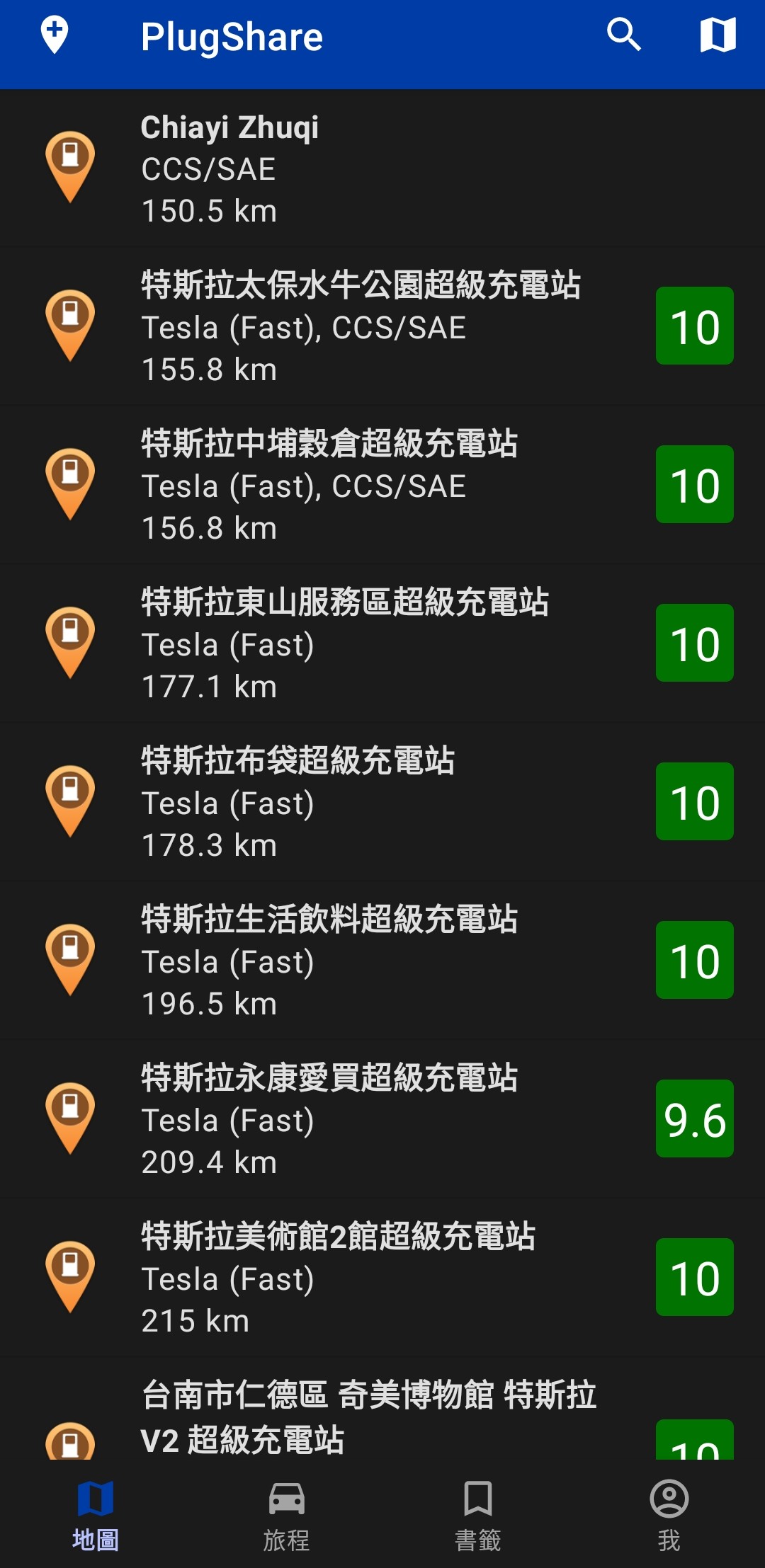Open 奇美博物館 特斯拉 V2 超級充電站
This screenshot has height=1568, width=765.
tap(382, 1408)
